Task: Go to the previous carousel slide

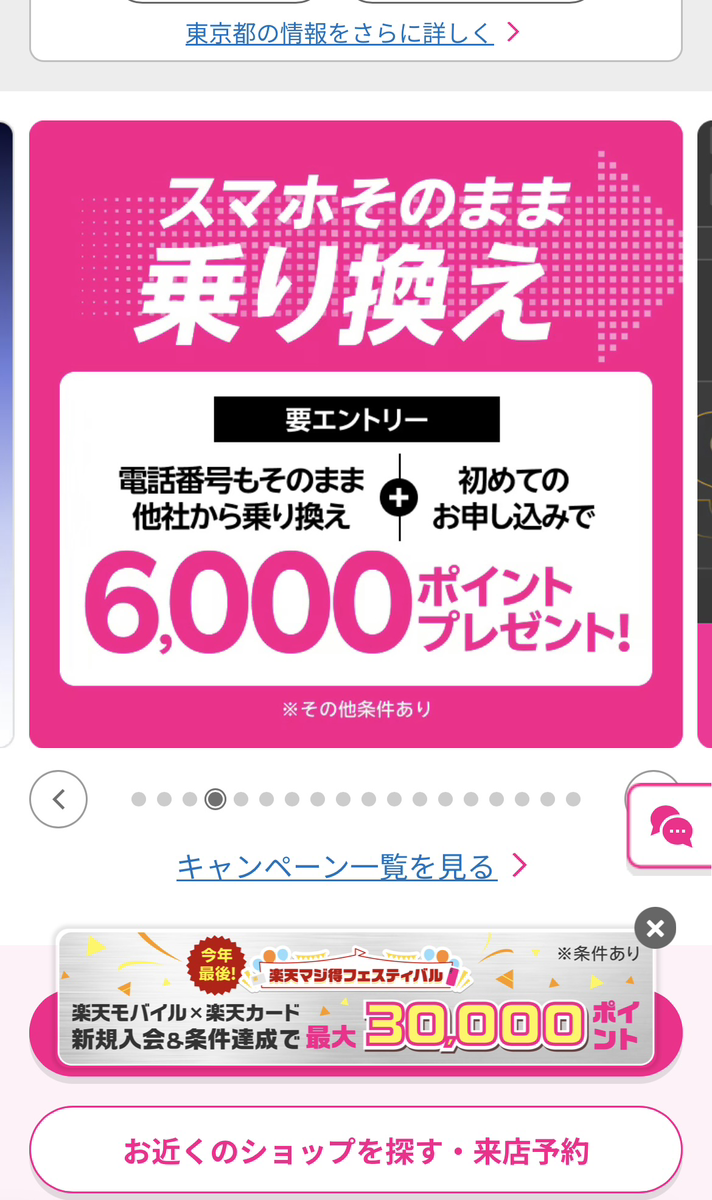Action: point(58,799)
